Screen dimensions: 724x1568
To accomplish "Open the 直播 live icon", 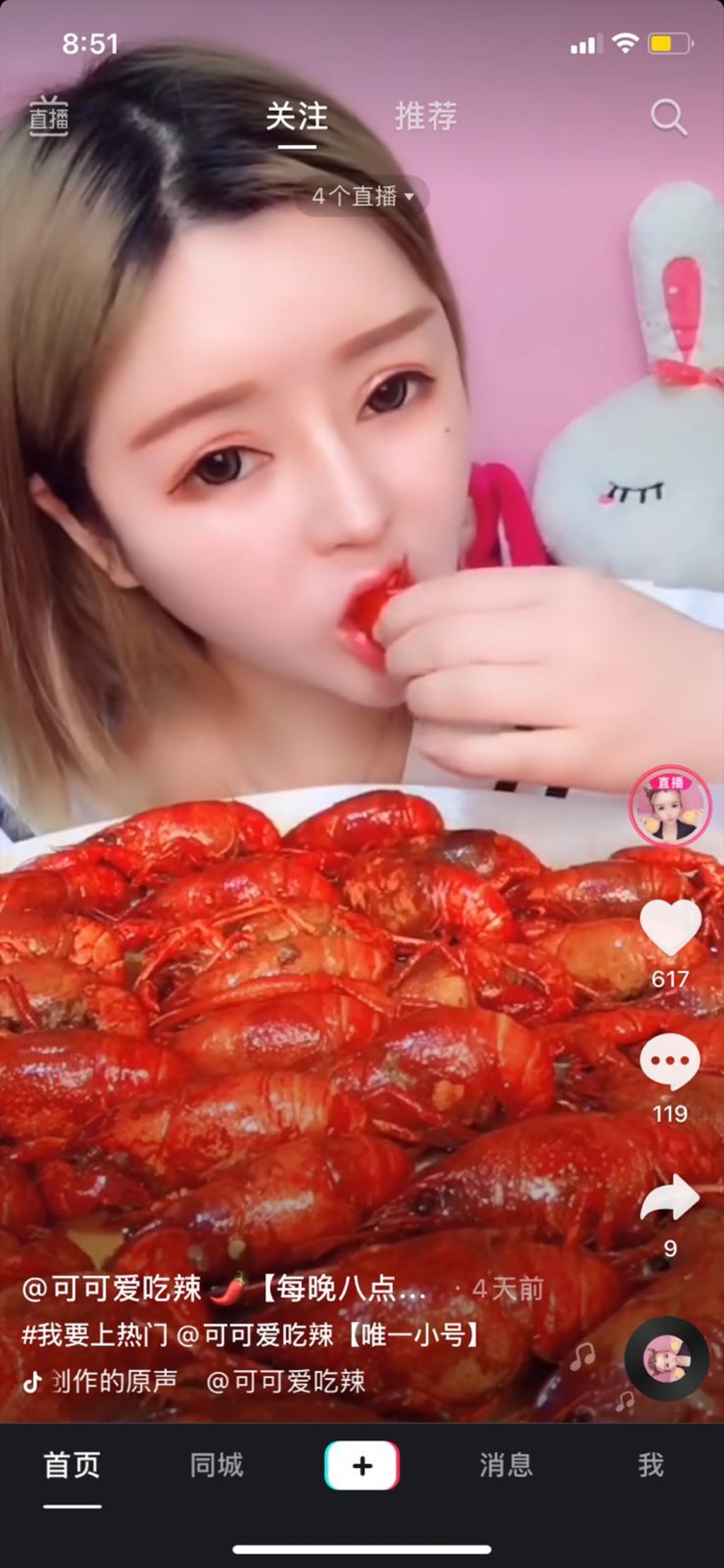I will (49, 116).
